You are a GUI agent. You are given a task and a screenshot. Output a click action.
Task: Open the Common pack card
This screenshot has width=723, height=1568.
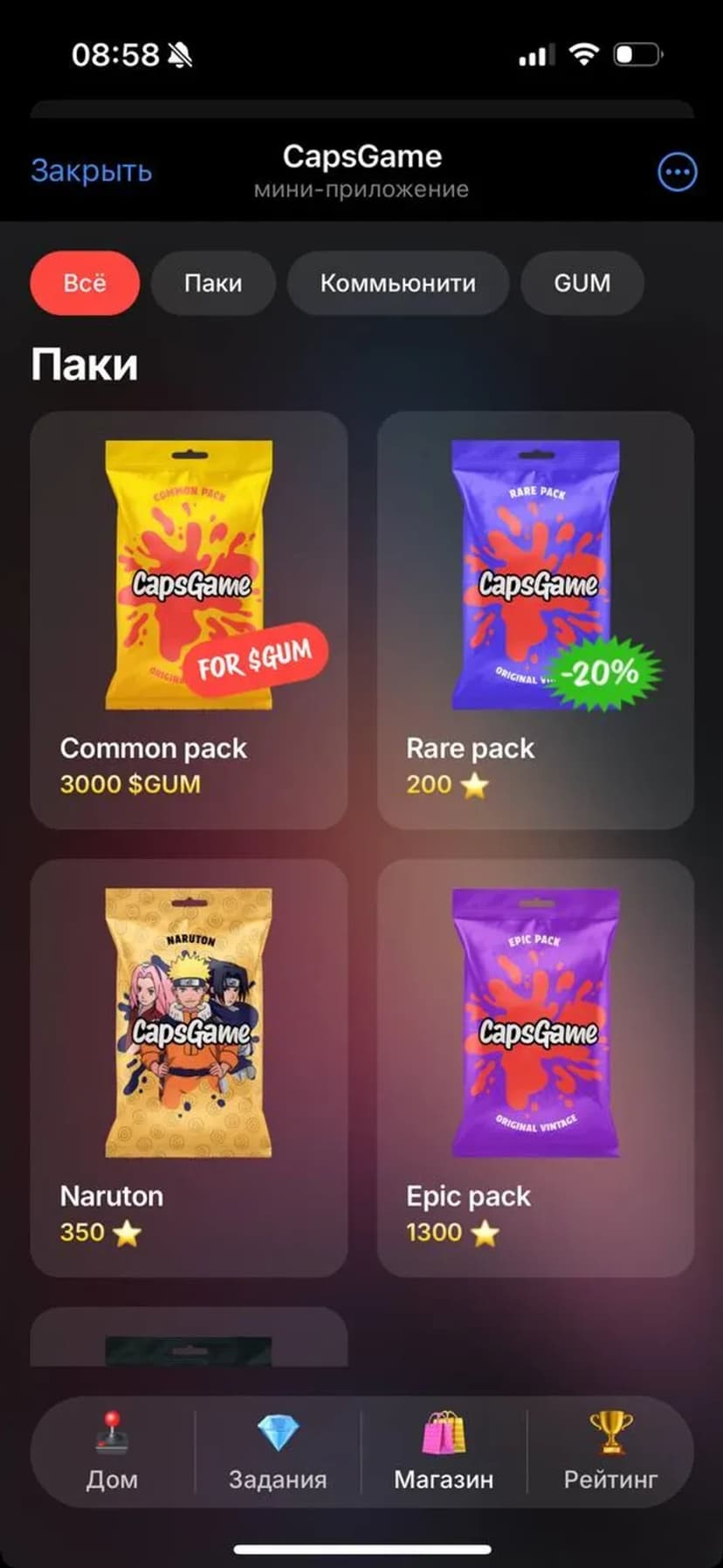click(x=189, y=620)
